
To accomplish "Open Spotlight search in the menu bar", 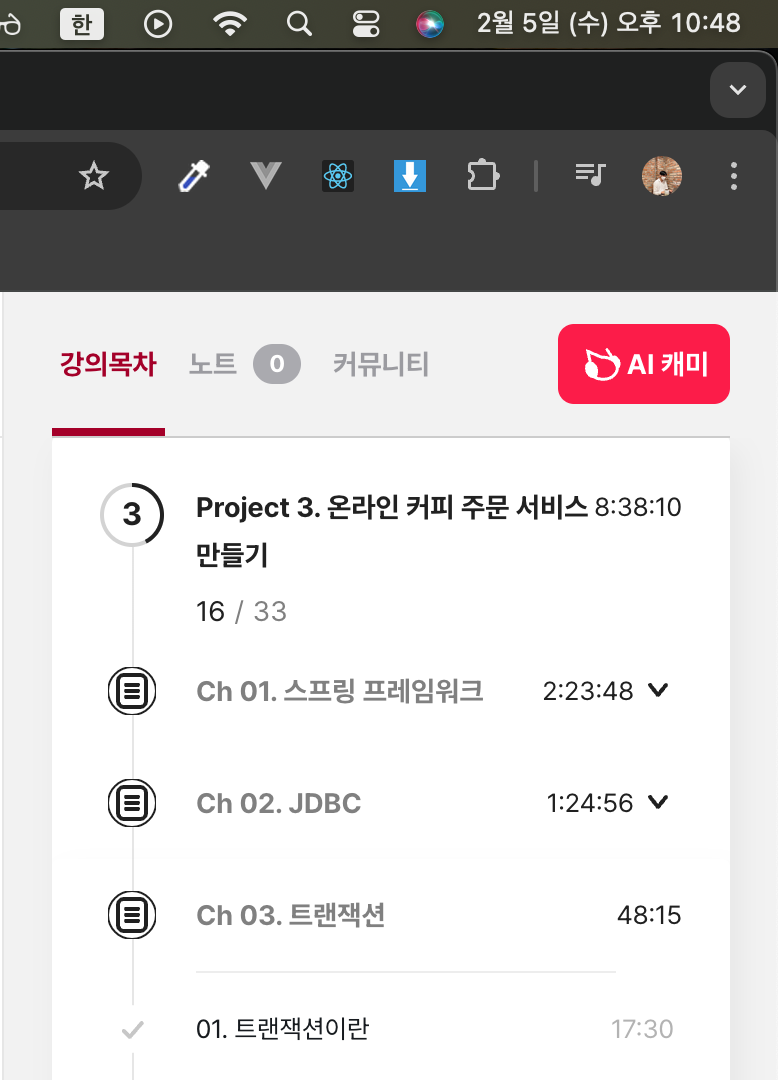I will coord(299,24).
